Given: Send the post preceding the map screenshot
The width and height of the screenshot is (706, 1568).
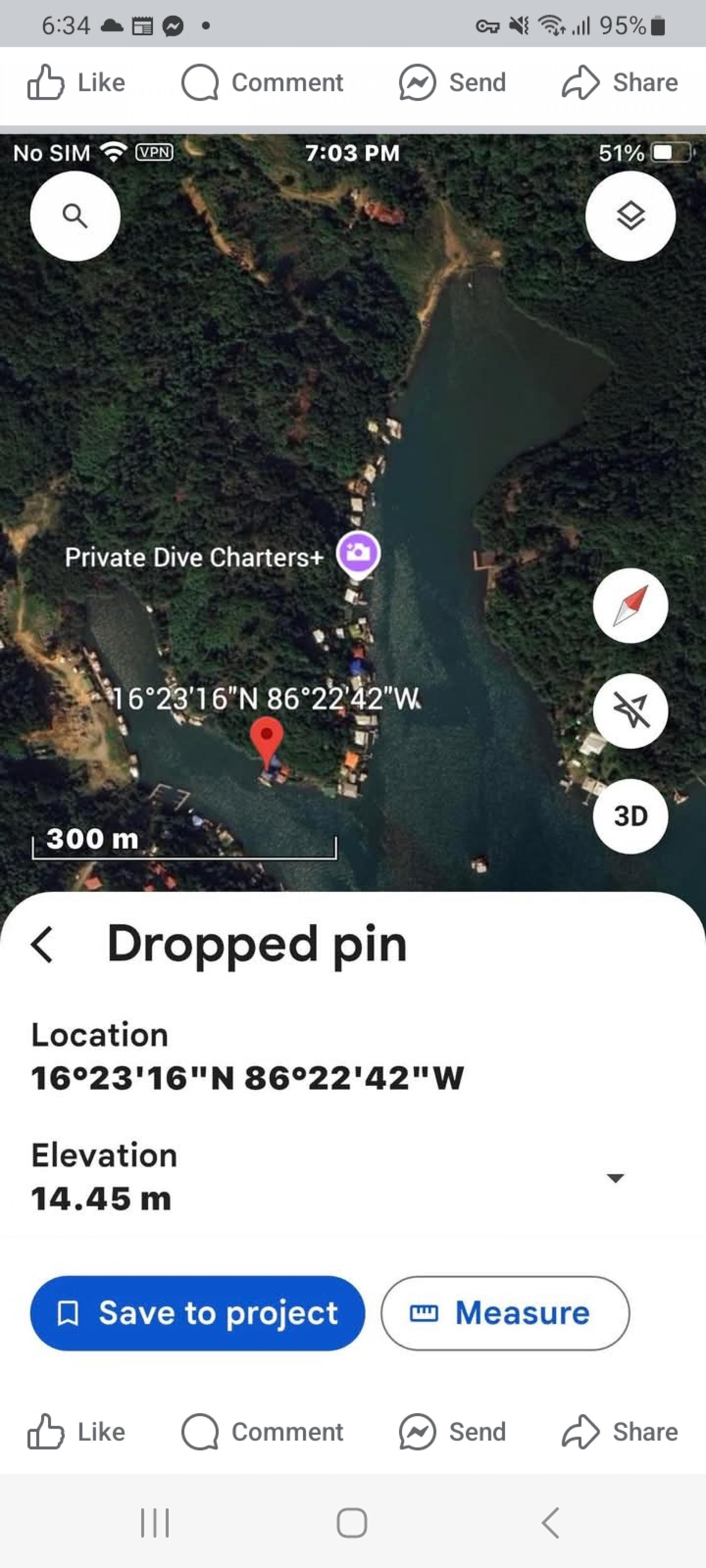Looking at the screenshot, I should coord(453,83).
